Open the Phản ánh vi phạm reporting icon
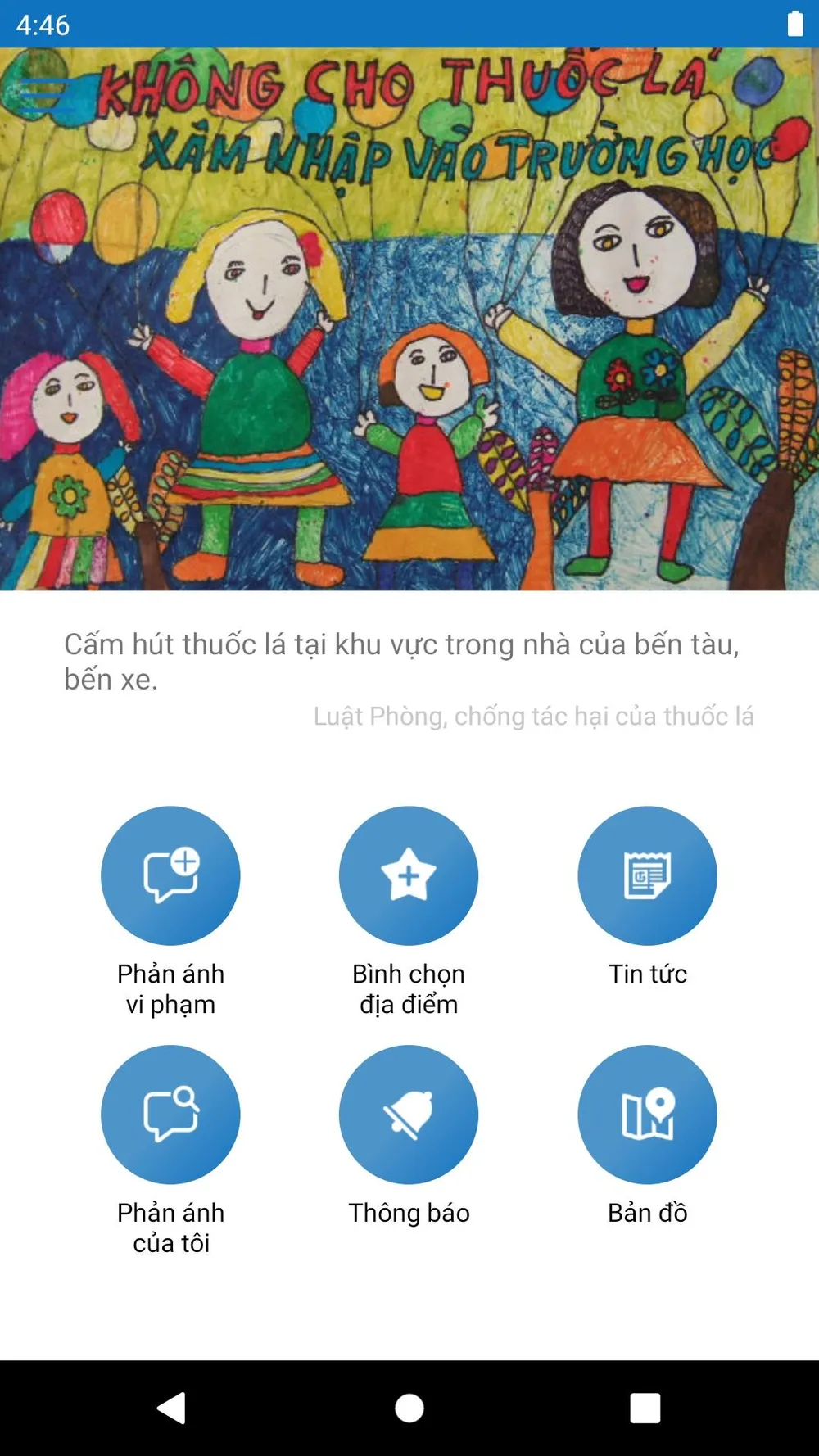Viewport: 819px width, 1456px height. click(x=170, y=875)
